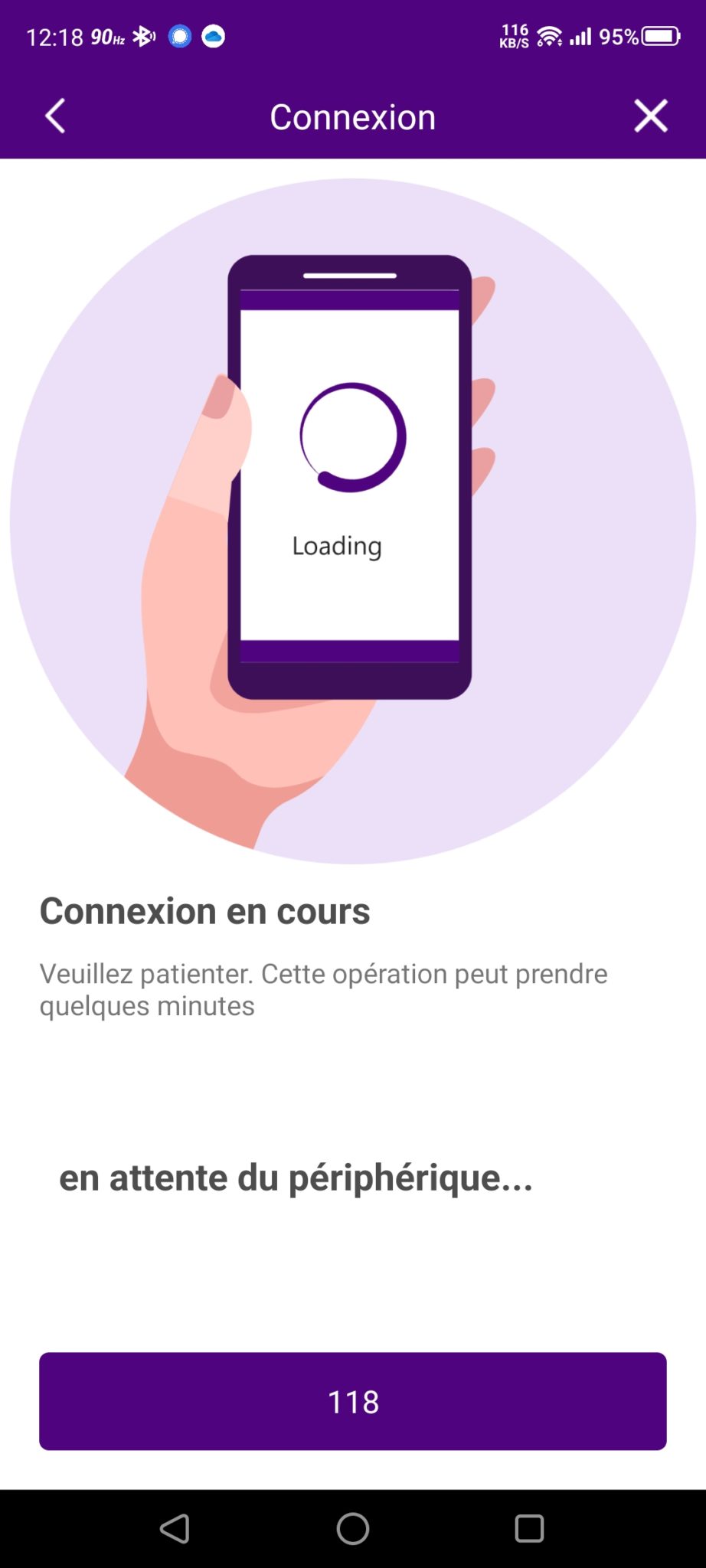
Task: Go to the home screen
Action: pos(352,1528)
